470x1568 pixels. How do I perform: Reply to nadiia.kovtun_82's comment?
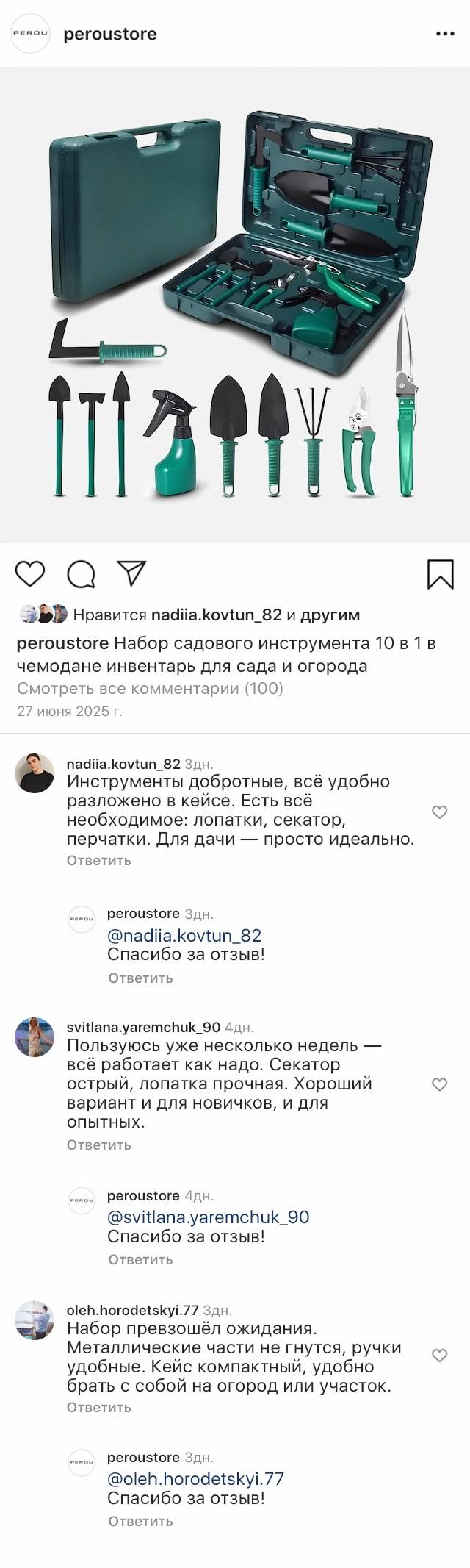pos(99,860)
